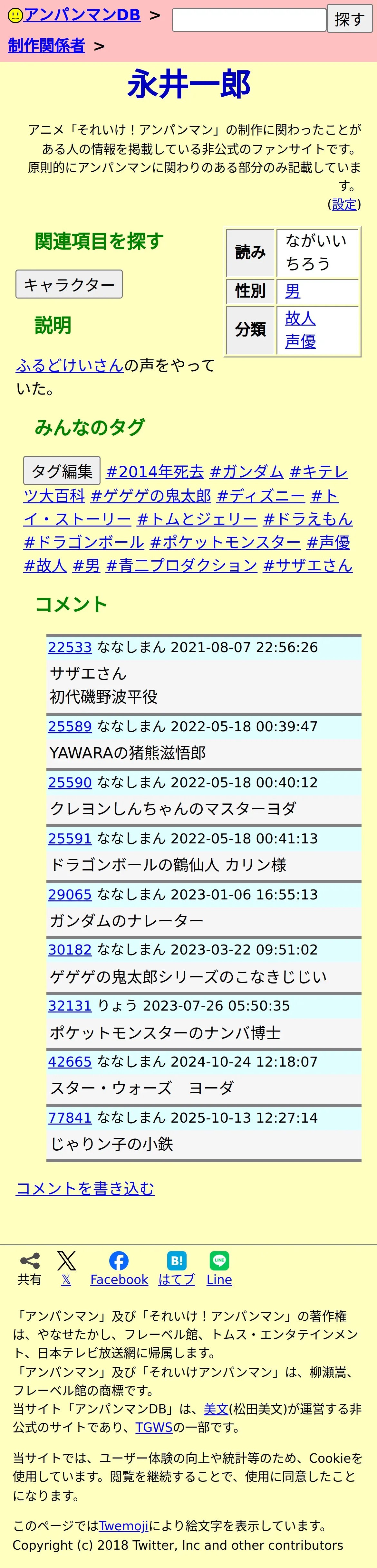
Task: Open the ふるどけいさん character link
Action: tap(69, 365)
